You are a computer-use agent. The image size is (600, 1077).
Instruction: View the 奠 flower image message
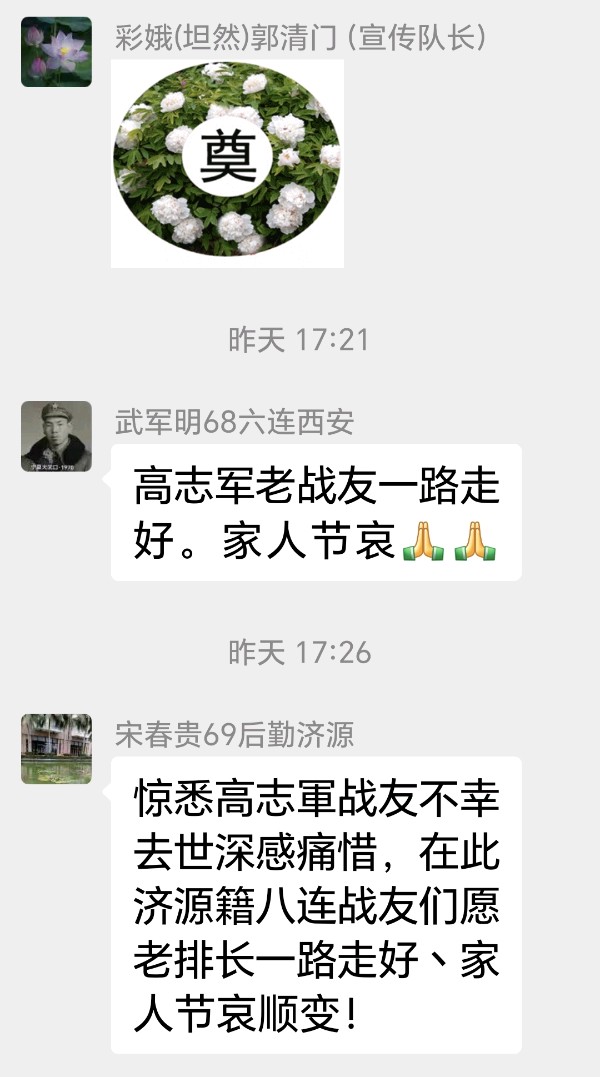227,163
